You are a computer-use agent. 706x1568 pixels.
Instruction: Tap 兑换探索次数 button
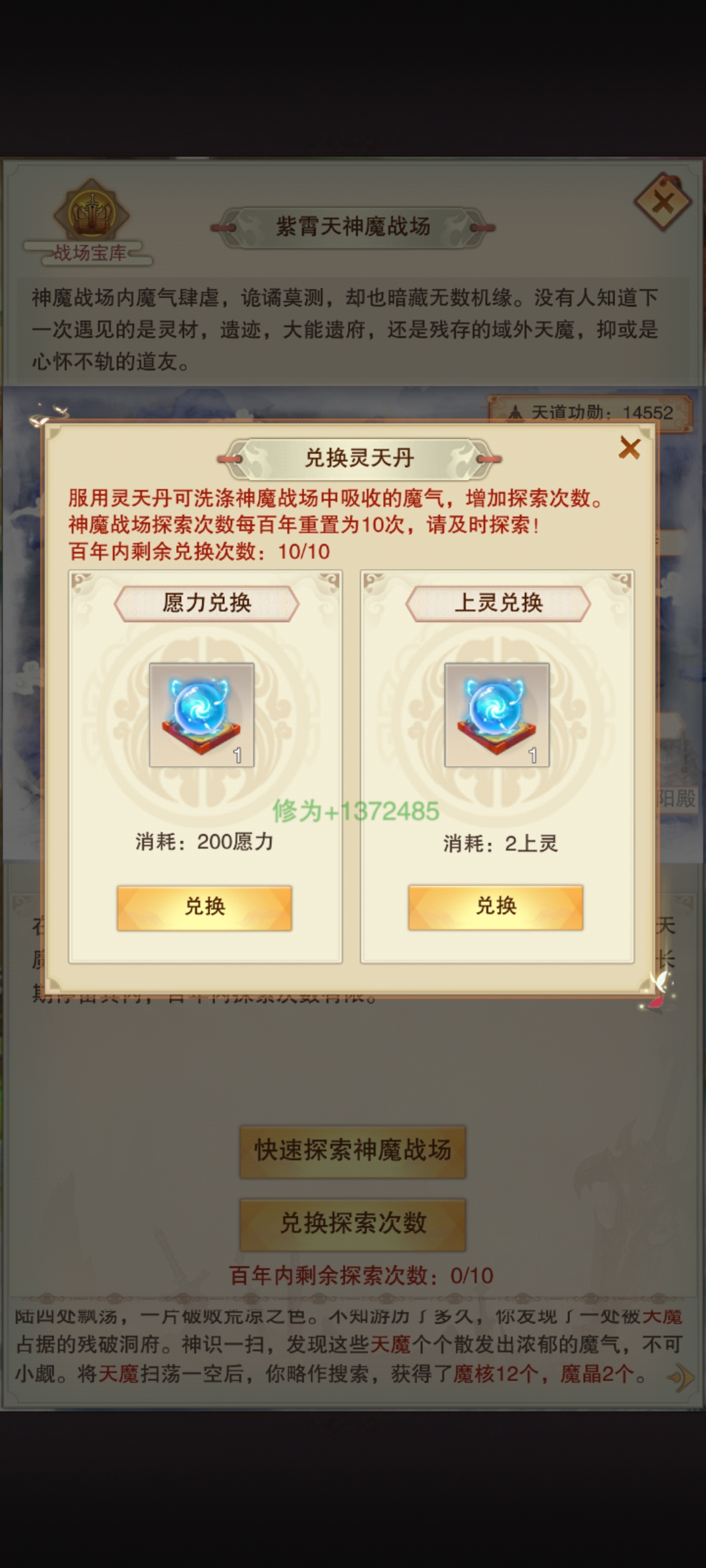click(352, 1224)
